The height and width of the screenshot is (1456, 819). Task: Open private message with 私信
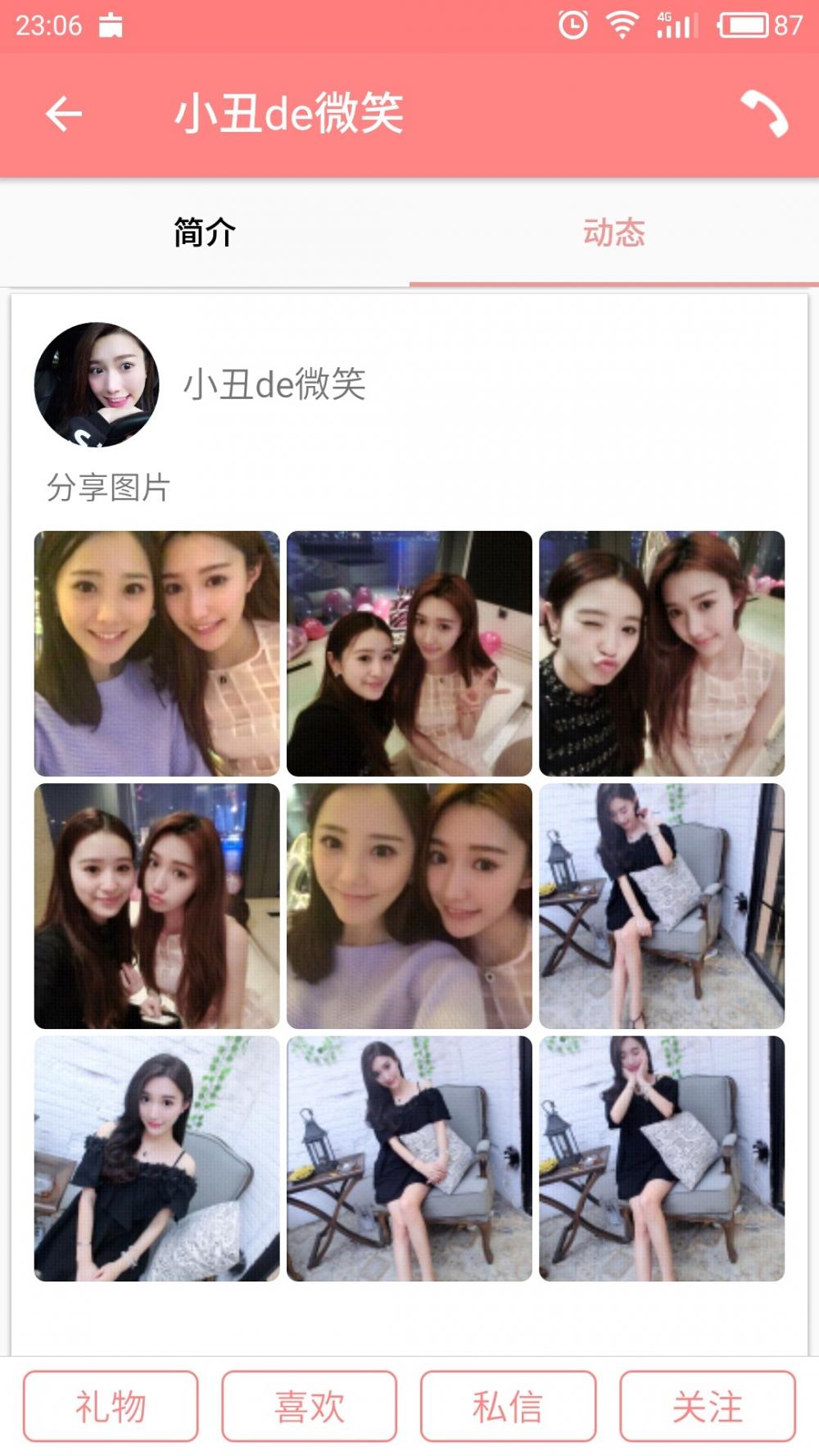(x=508, y=1406)
